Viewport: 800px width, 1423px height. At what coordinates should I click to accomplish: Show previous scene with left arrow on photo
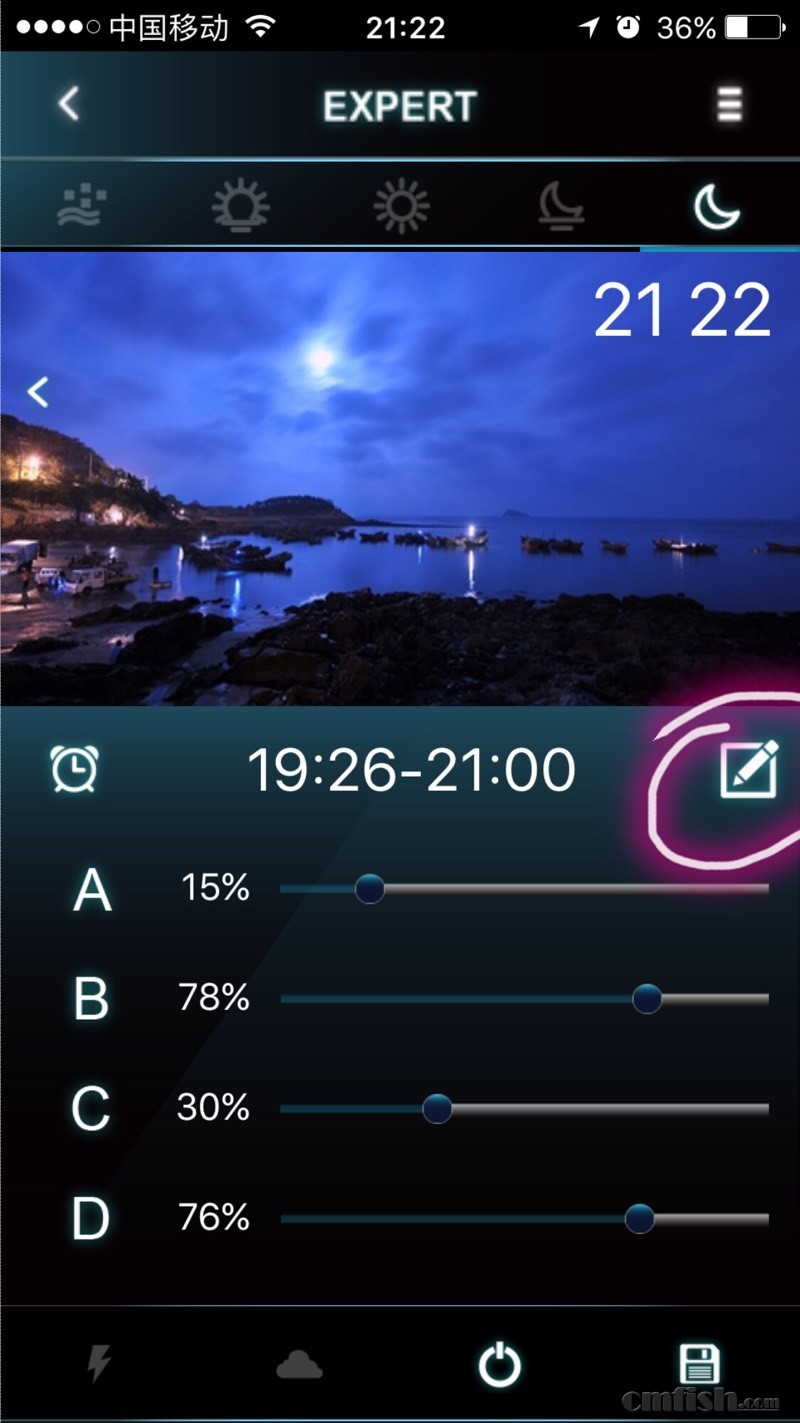(x=38, y=392)
